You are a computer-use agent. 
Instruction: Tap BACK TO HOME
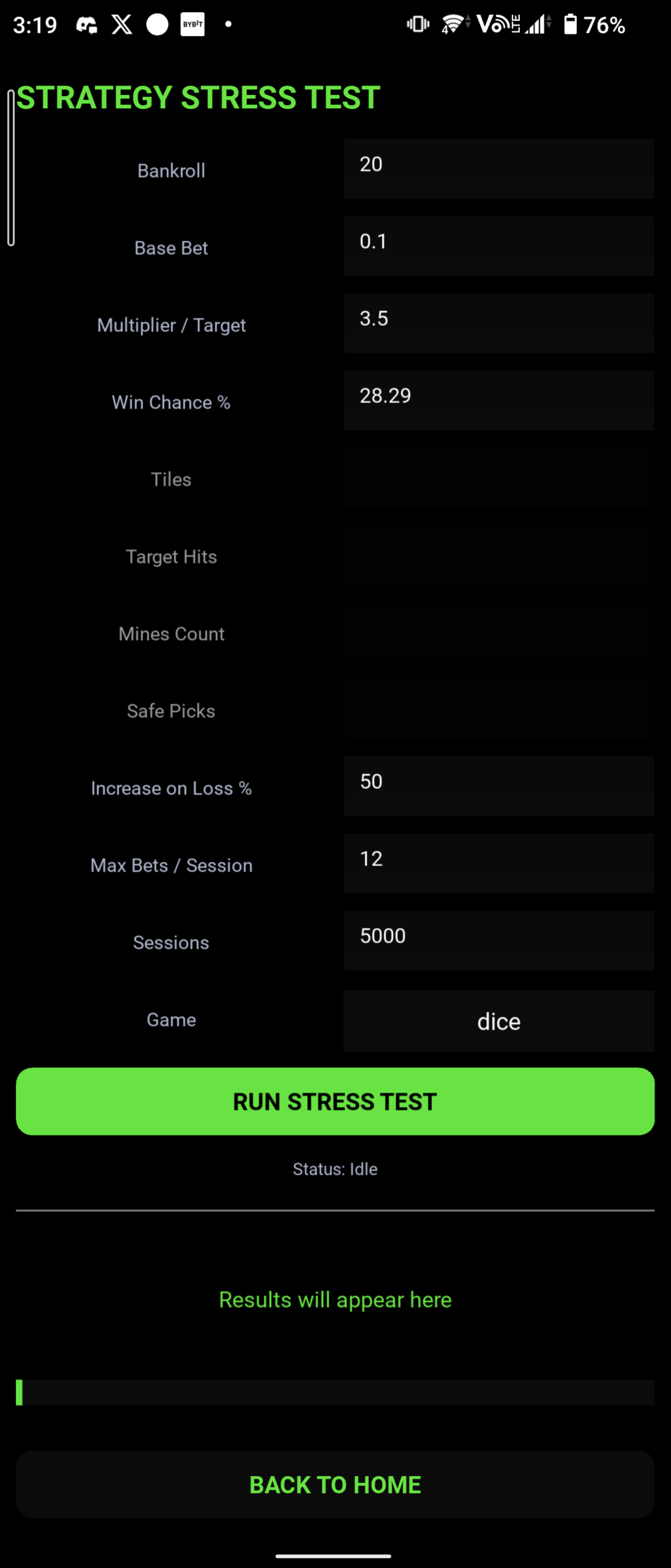(x=335, y=1484)
